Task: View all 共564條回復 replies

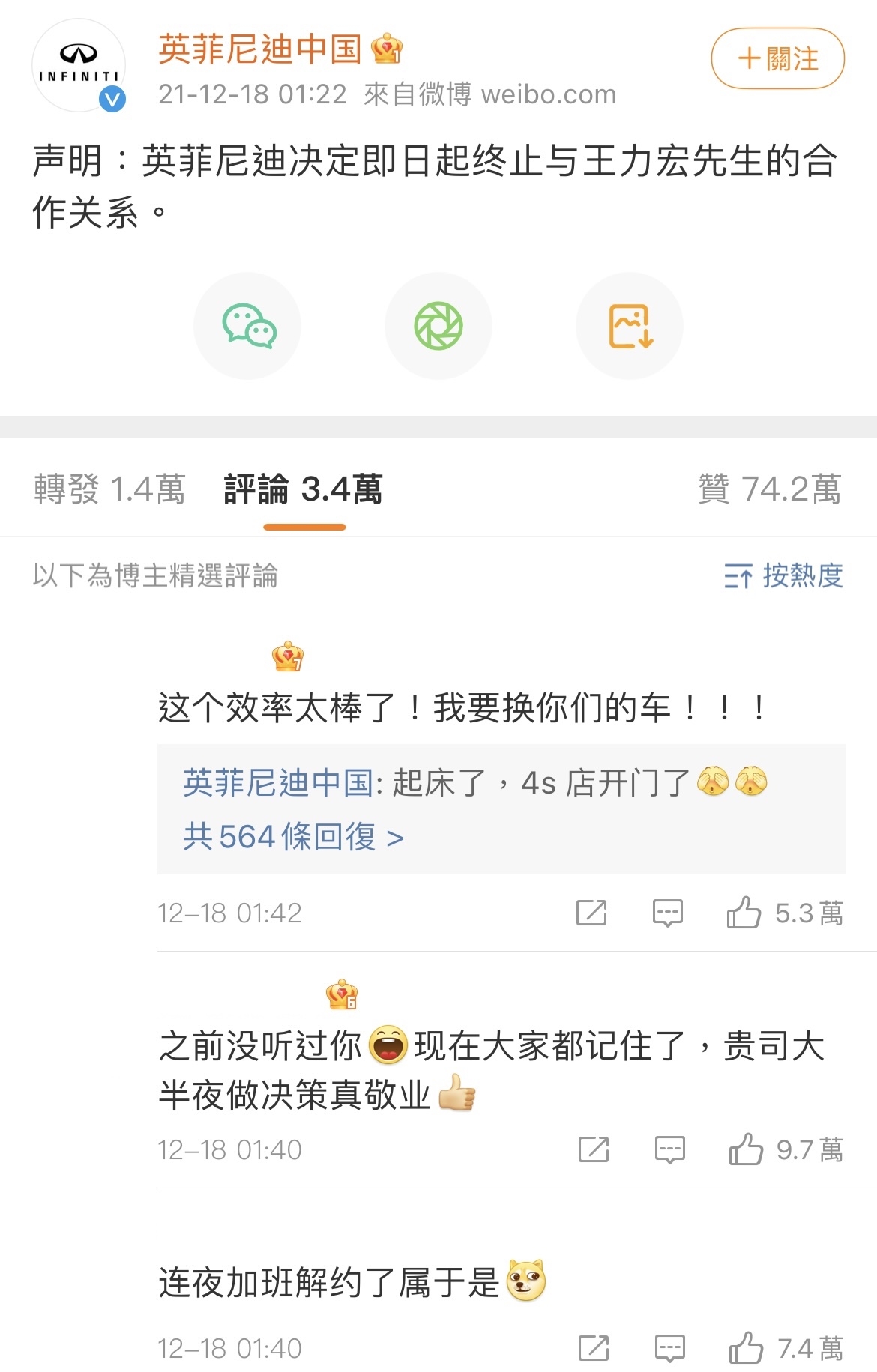Action: (x=293, y=837)
